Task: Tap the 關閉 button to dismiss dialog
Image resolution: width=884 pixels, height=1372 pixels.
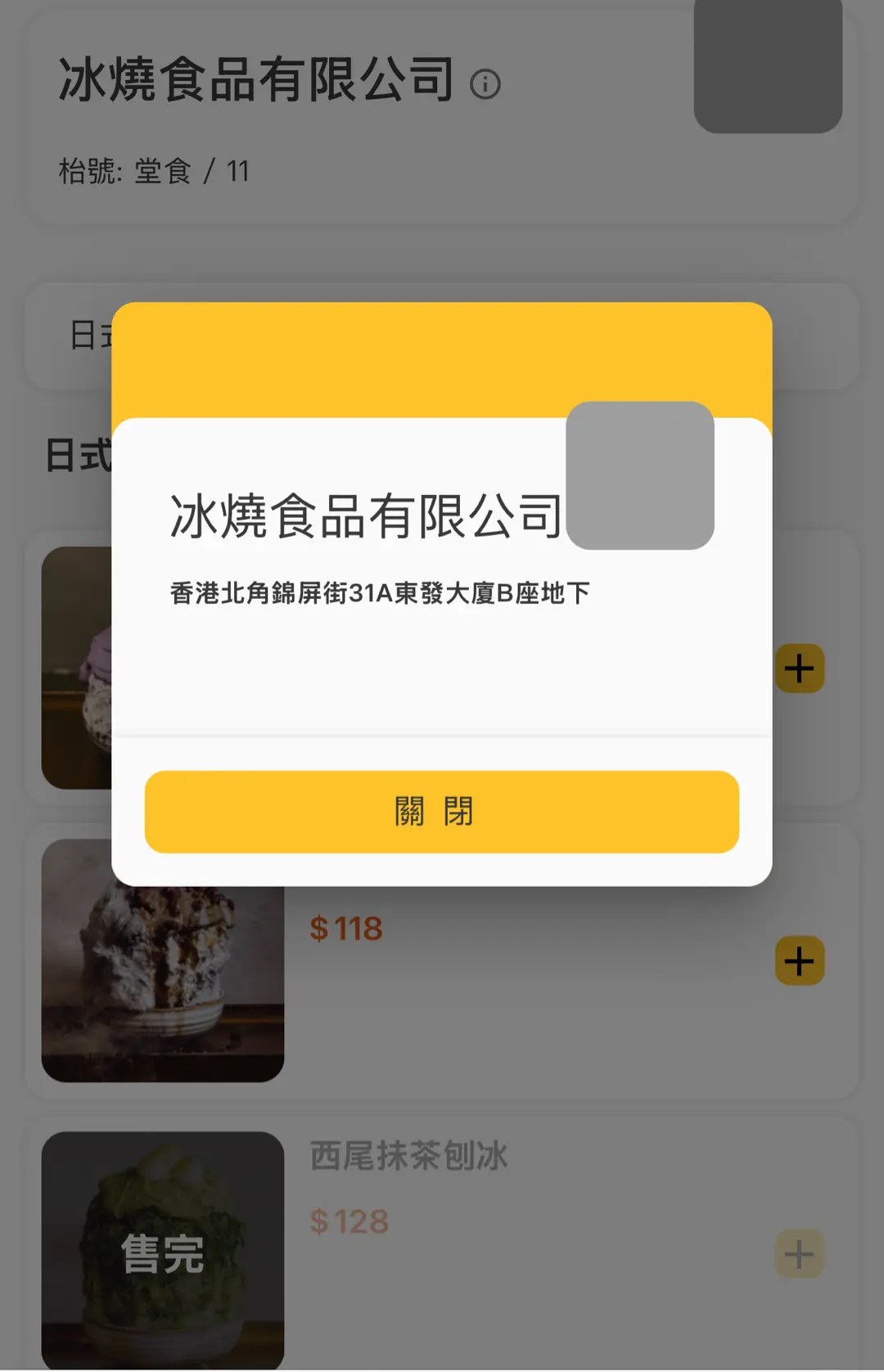Action: (x=441, y=812)
